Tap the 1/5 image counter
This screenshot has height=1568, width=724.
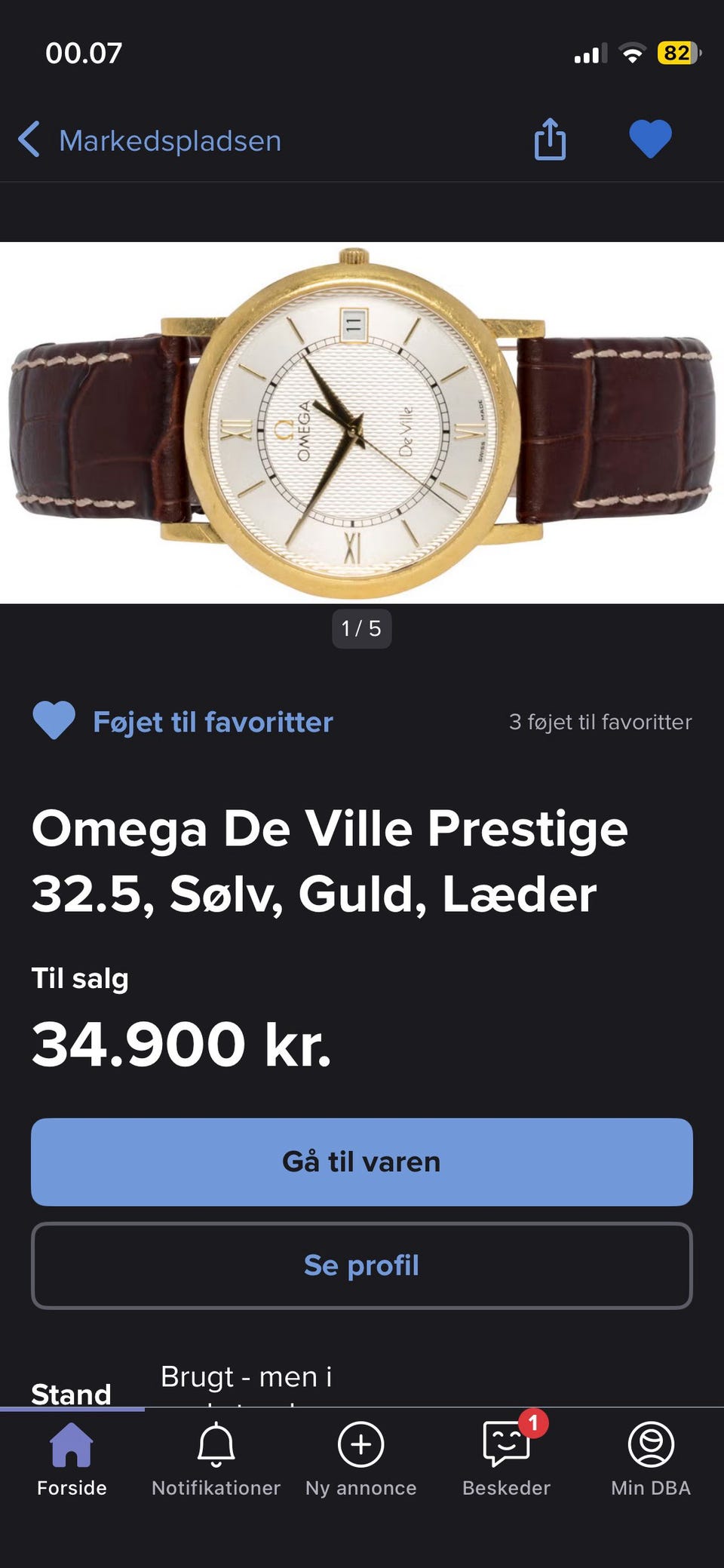click(x=362, y=628)
